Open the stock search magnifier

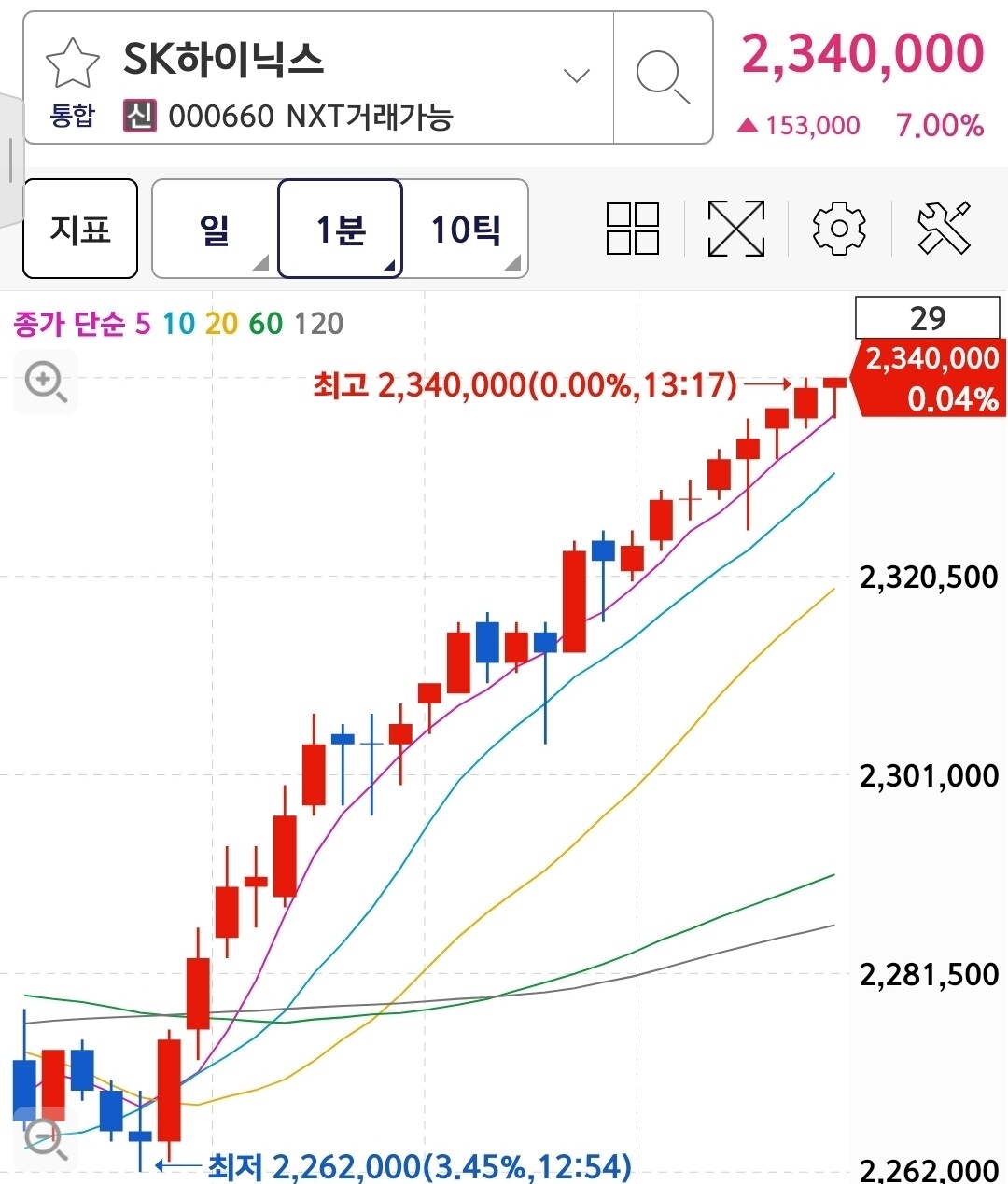[x=663, y=77]
